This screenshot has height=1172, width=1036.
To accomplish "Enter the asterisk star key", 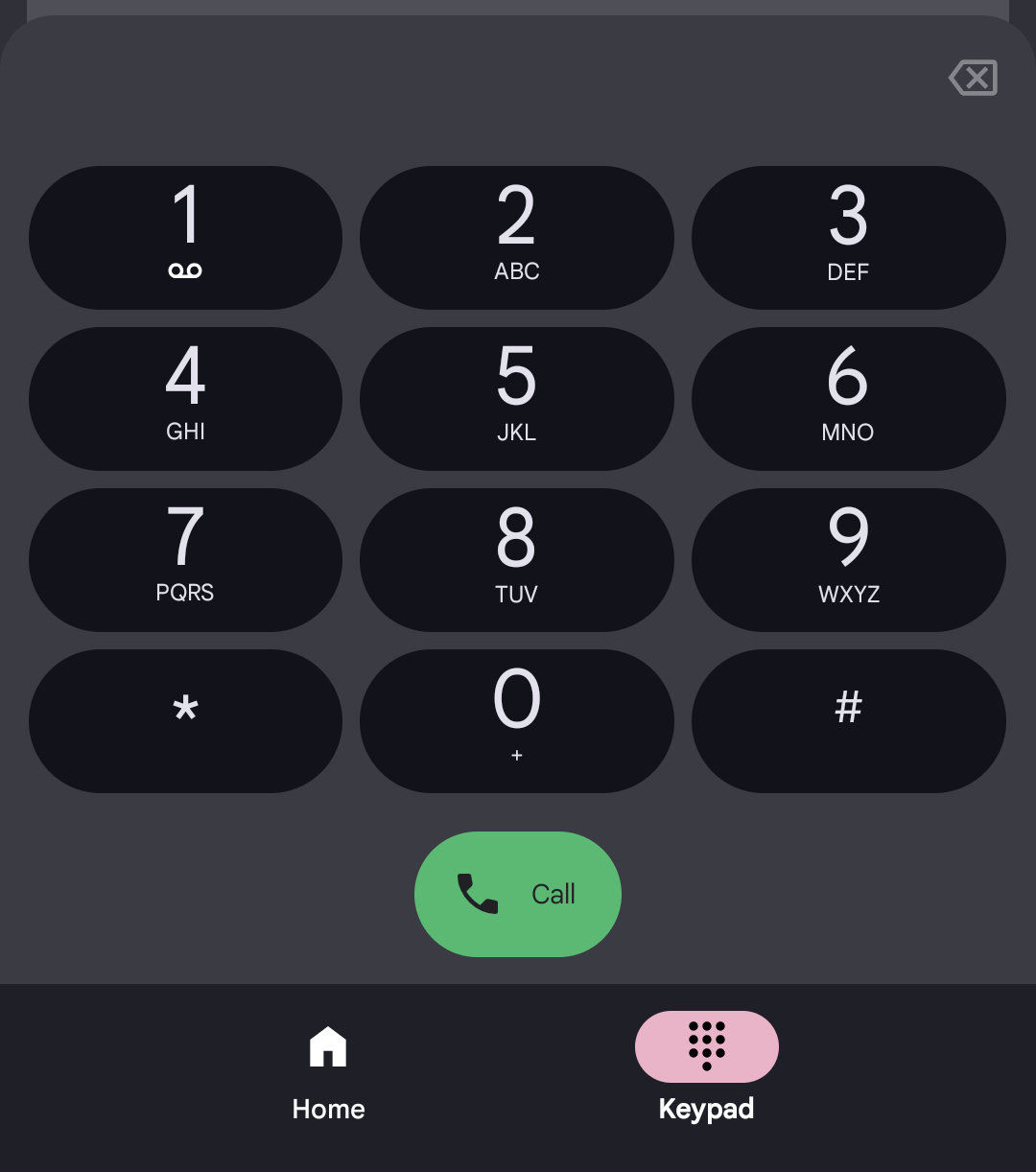I will [185, 720].
